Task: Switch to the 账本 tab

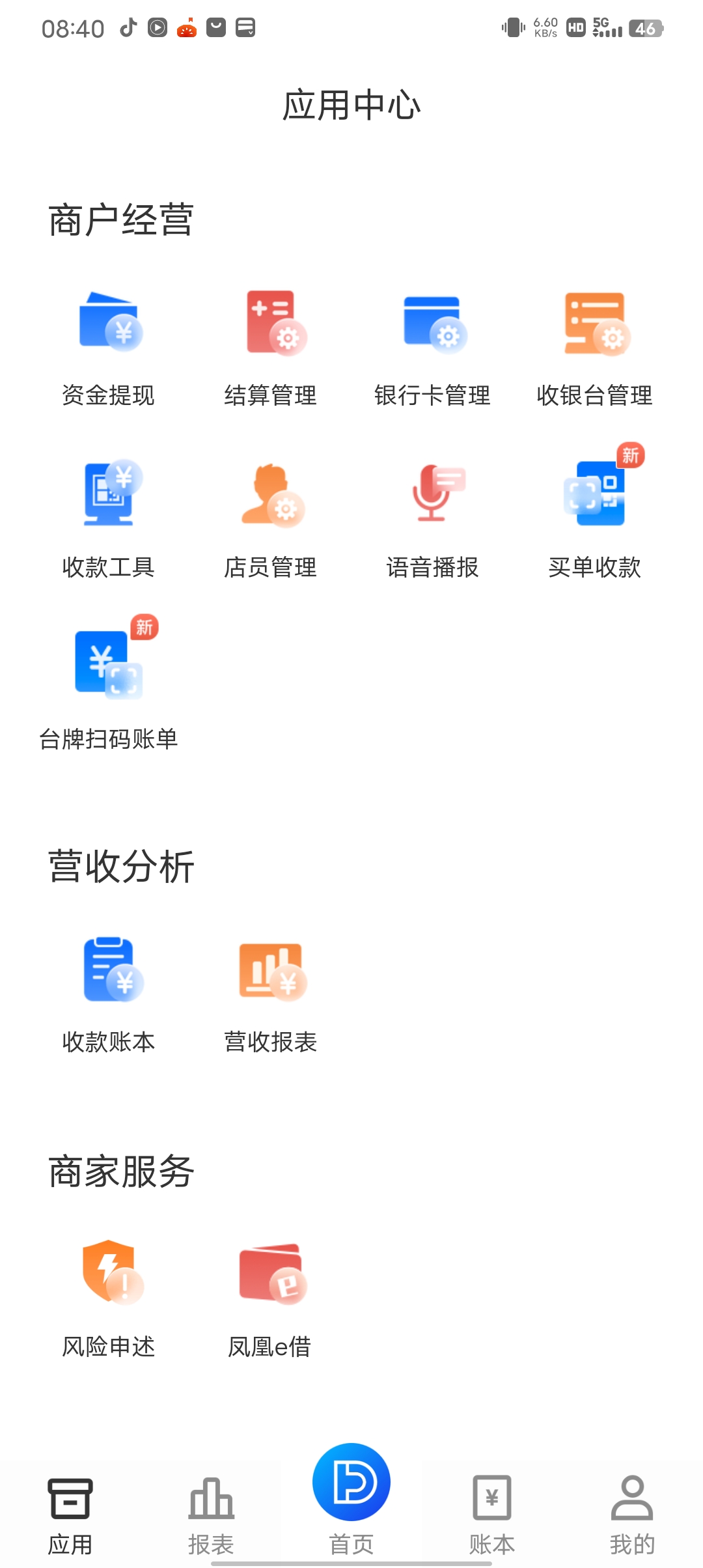Action: point(492,1514)
